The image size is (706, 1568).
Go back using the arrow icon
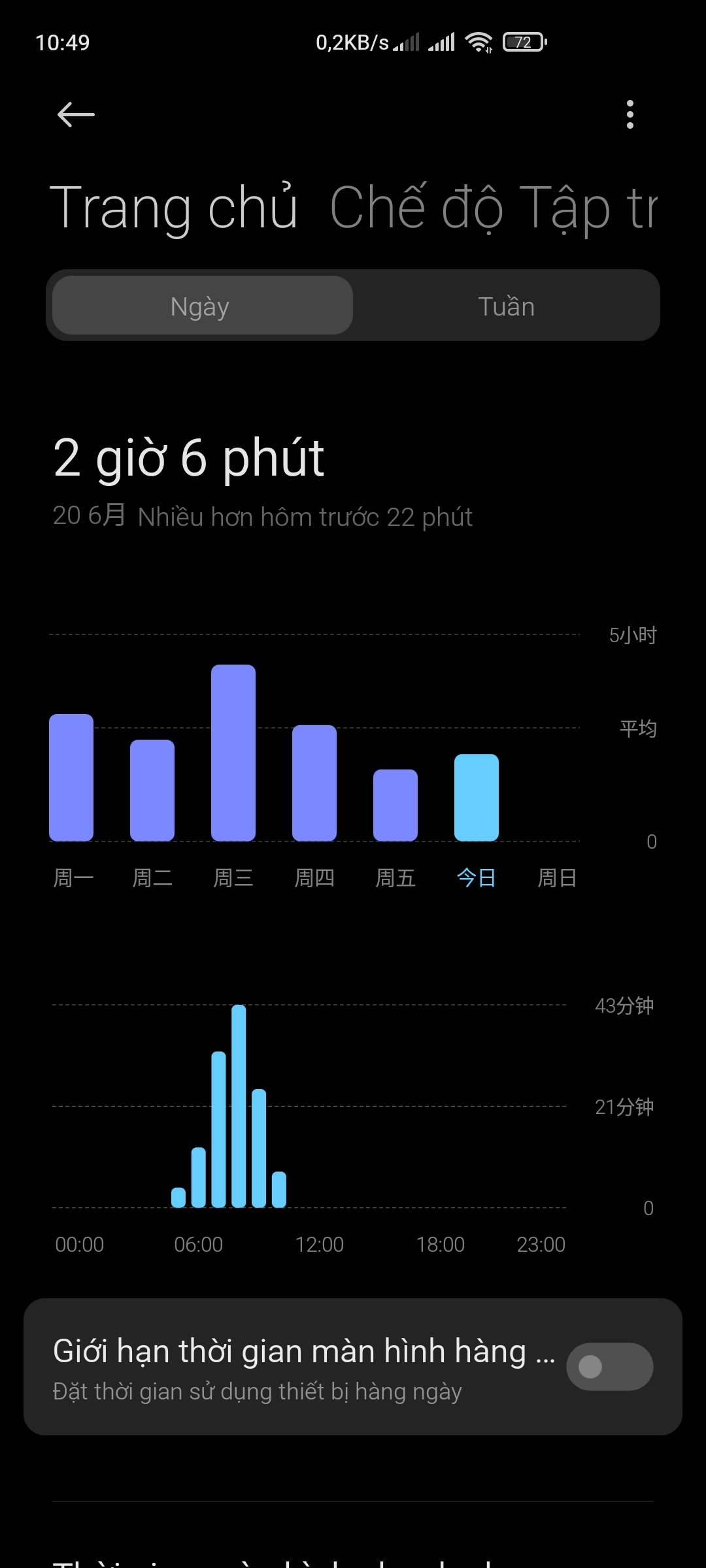coord(76,114)
